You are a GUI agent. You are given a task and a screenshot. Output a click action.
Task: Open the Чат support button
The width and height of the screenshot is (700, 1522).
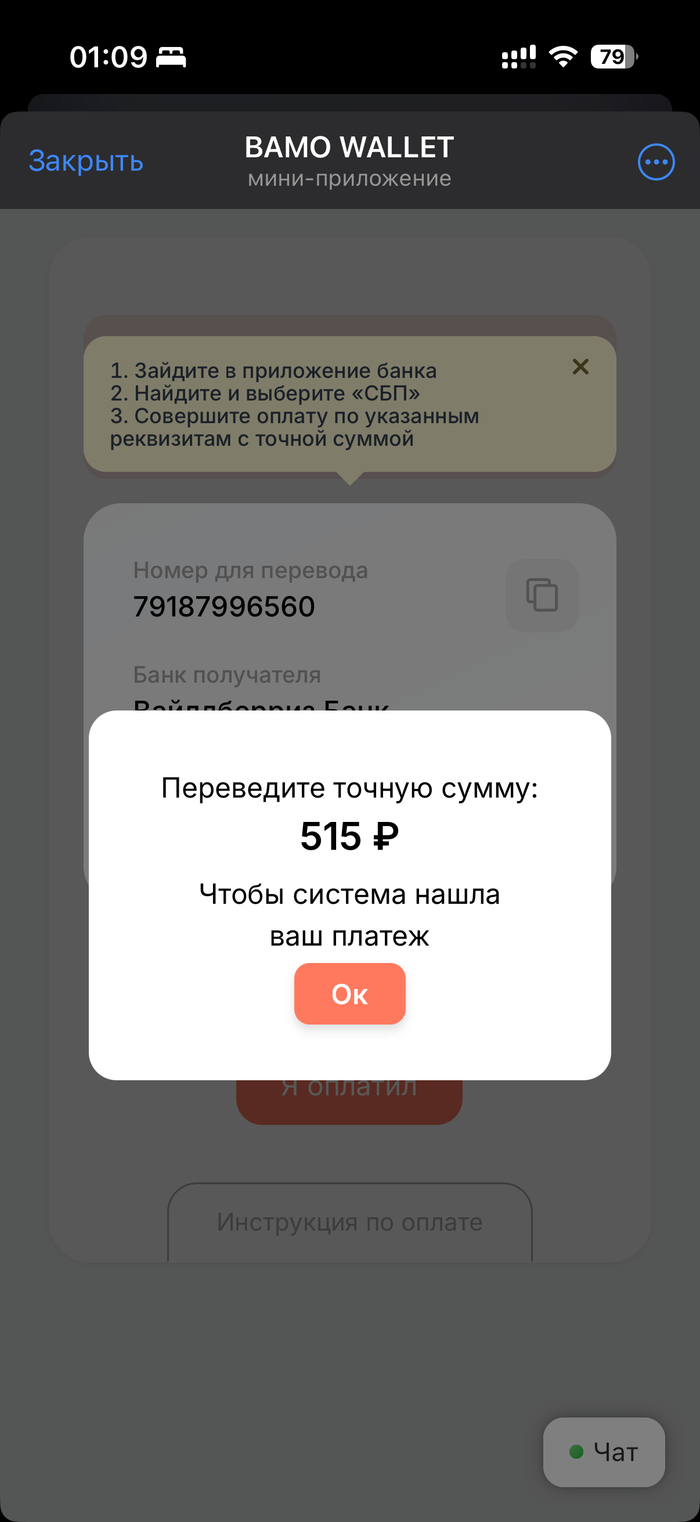click(604, 1452)
